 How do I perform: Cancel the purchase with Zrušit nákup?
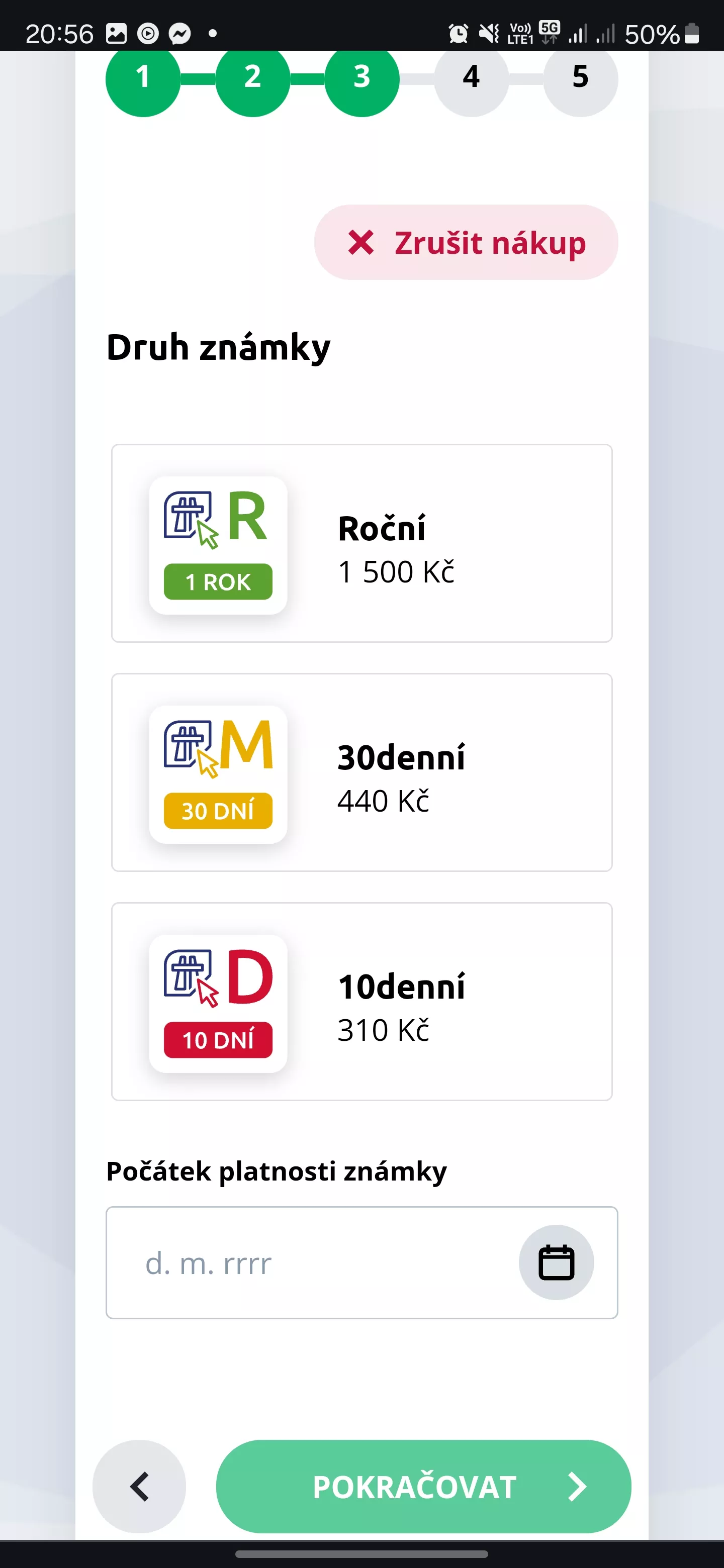tap(466, 242)
